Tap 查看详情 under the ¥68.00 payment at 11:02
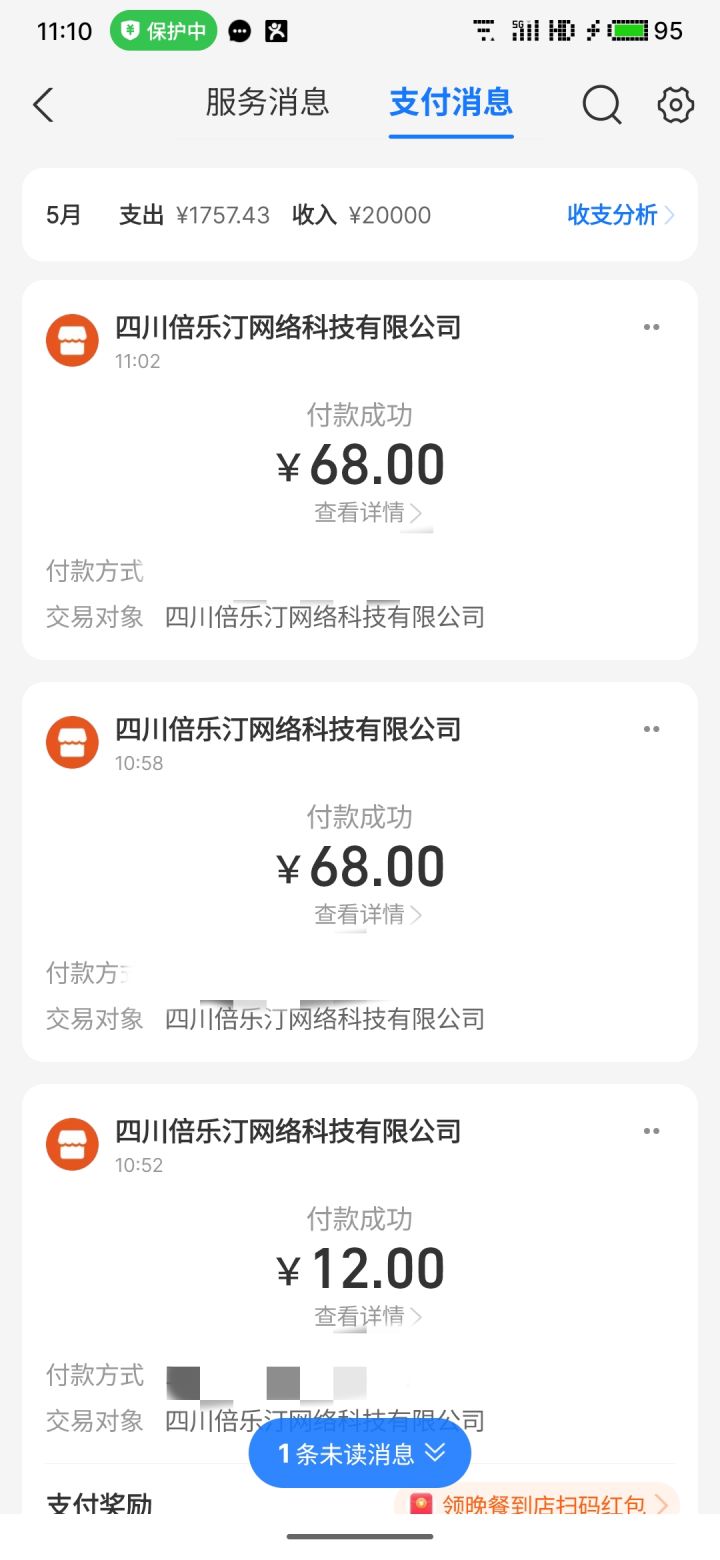The height and width of the screenshot is (1560, 720). tap(362, 512)
